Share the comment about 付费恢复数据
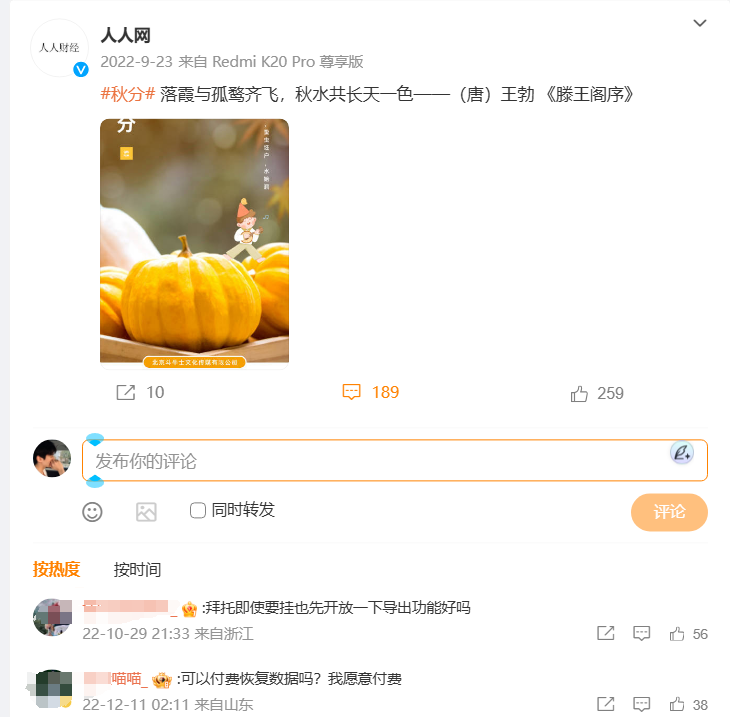730x717 pixels. click(605, 705)
